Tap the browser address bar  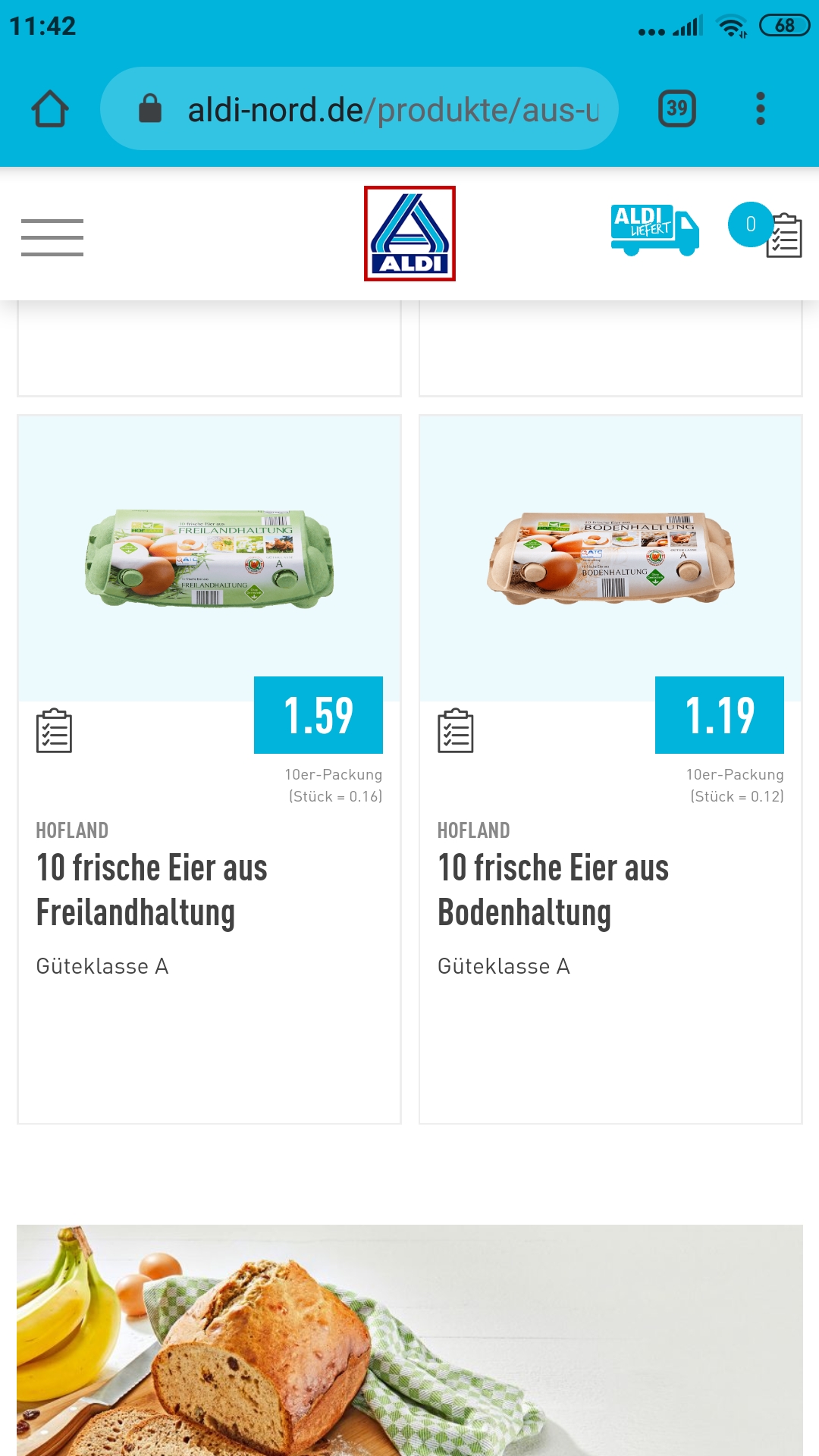(359, 108)
